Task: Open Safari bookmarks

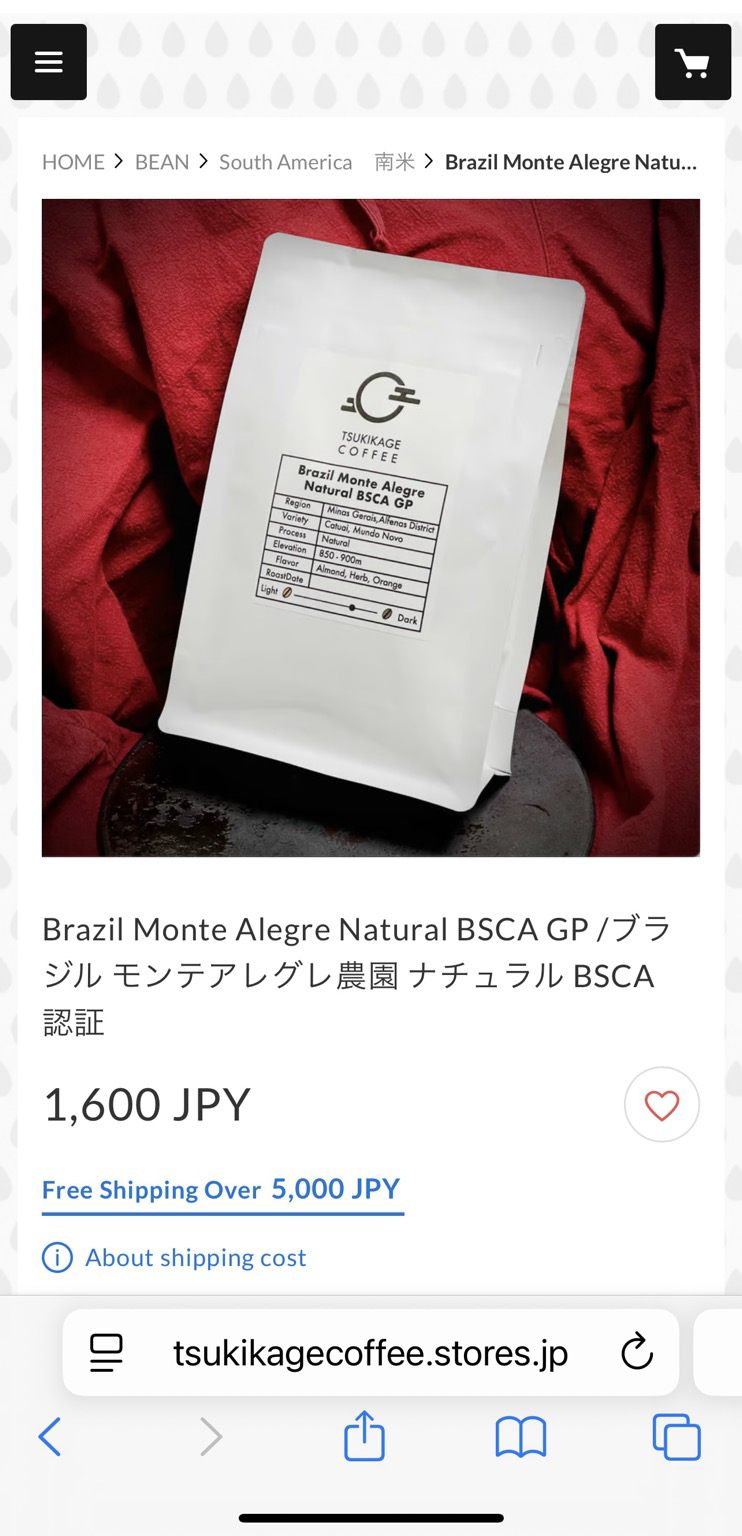Action: pos(521,1438)
